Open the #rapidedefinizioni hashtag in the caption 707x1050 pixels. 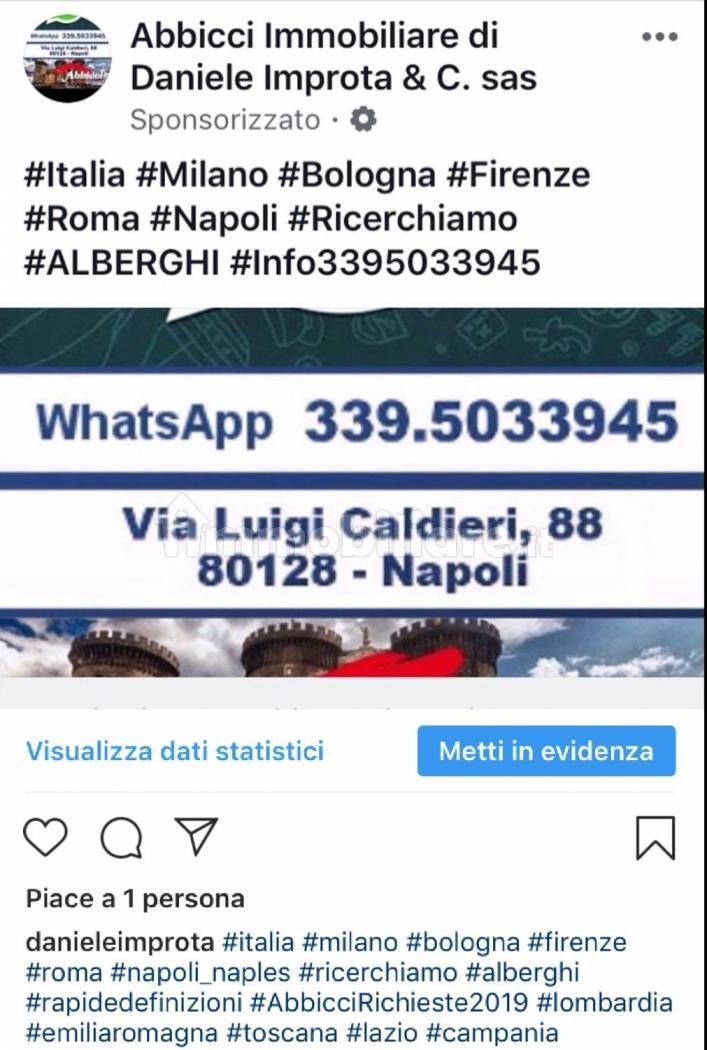(x=134, y=1002)
